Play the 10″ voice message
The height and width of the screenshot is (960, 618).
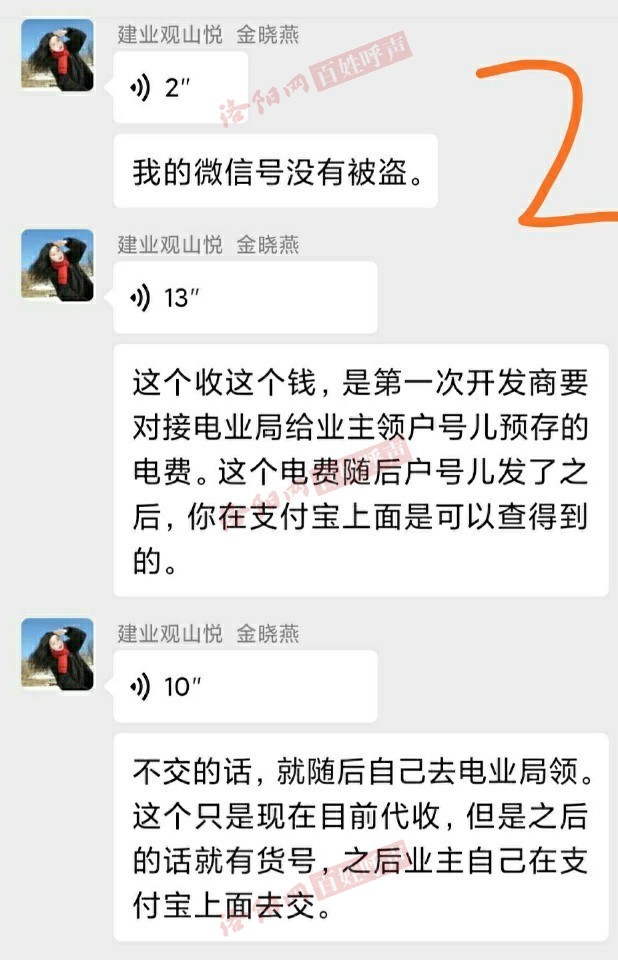click(x=245, y=686)
